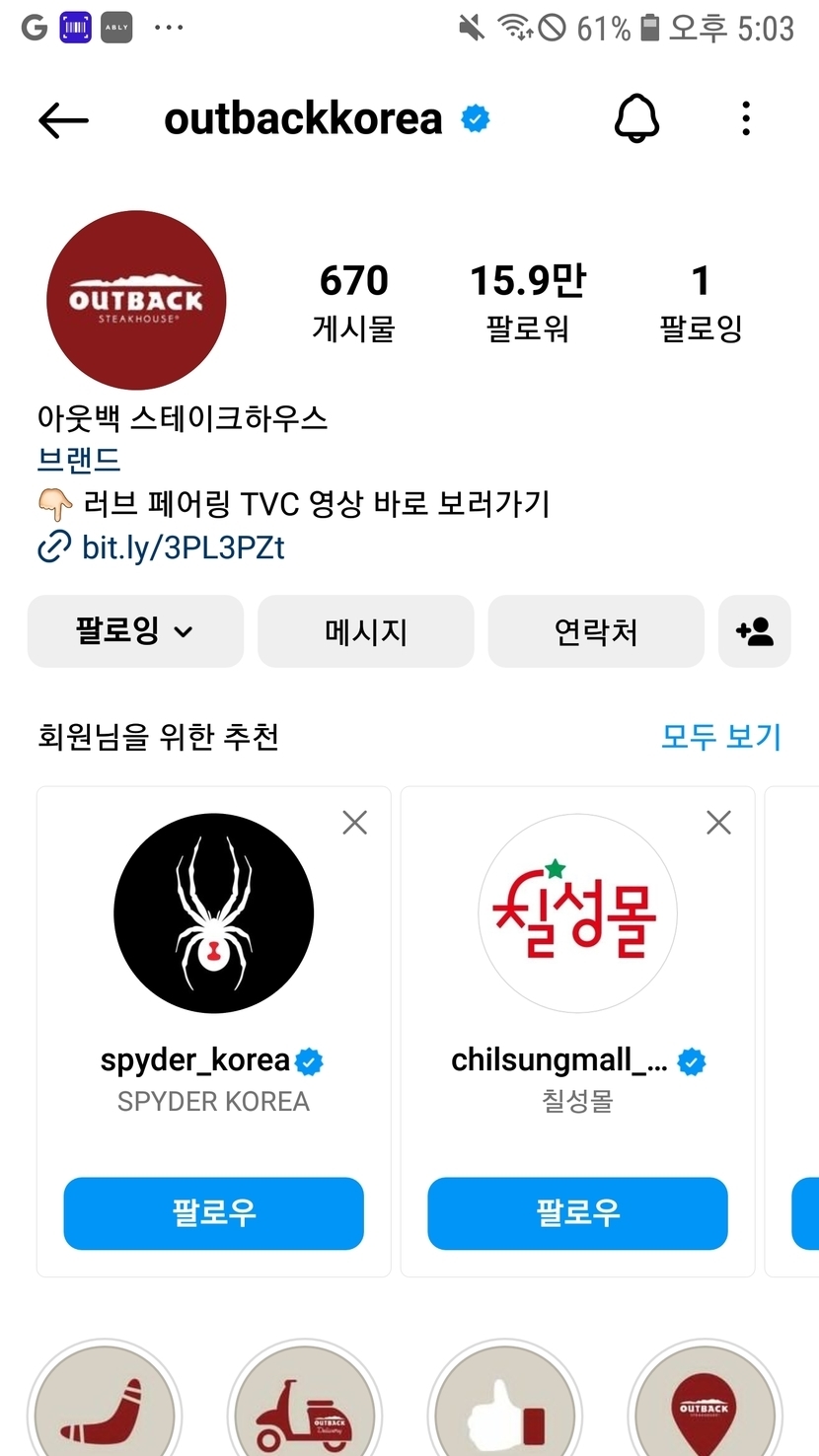
Task: Open 모두 보기 for recommendations
Action: click(x=721, y=736)
